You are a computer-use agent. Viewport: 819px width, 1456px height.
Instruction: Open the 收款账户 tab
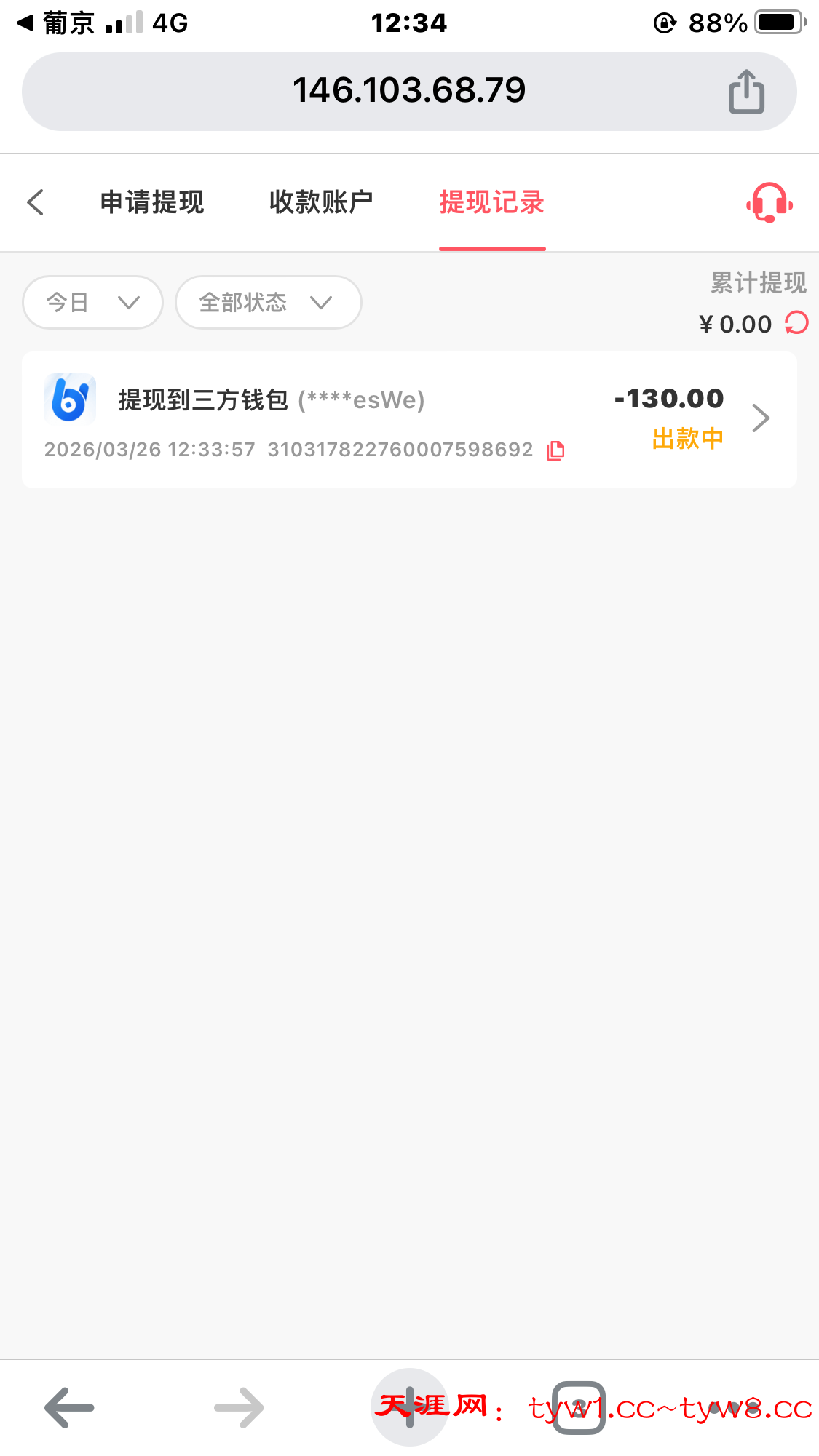tap(321, 202)
